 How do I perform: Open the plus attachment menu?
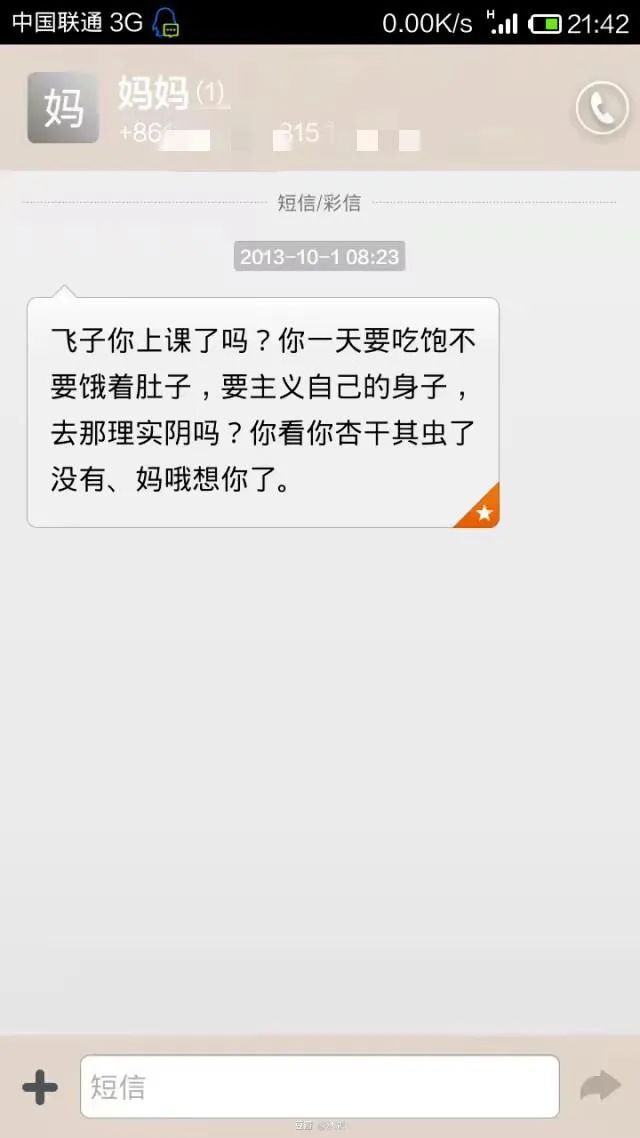point(40,1087)
